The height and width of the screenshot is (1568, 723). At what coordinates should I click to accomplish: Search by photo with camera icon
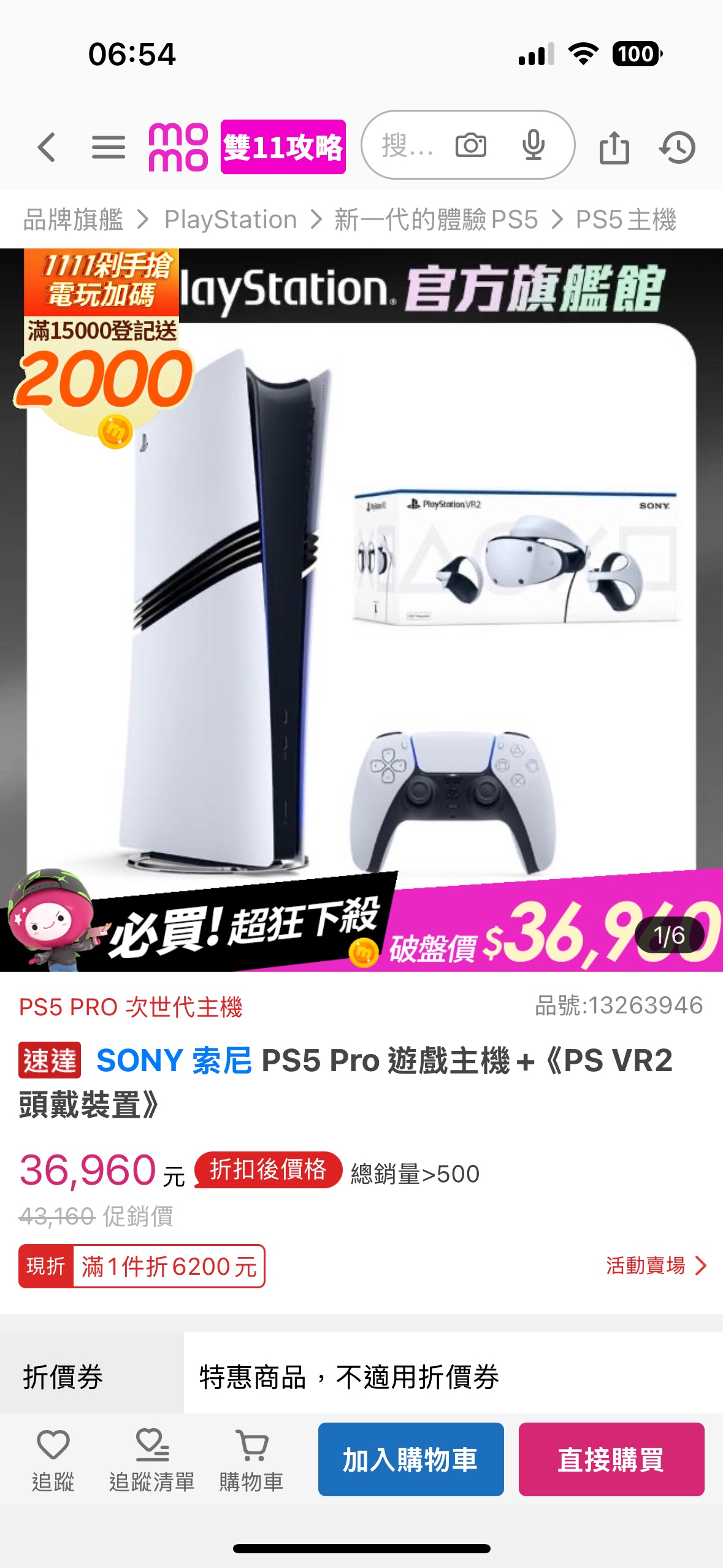pos(470,145)
